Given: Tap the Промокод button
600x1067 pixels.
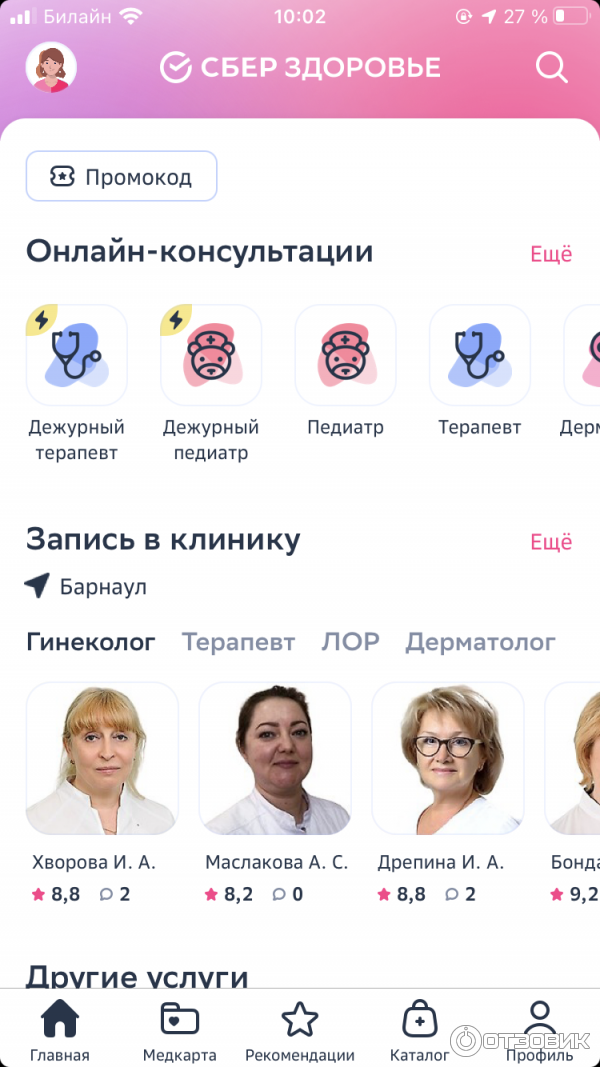Looking at the screenshot, I should click(x=121, y=176).
